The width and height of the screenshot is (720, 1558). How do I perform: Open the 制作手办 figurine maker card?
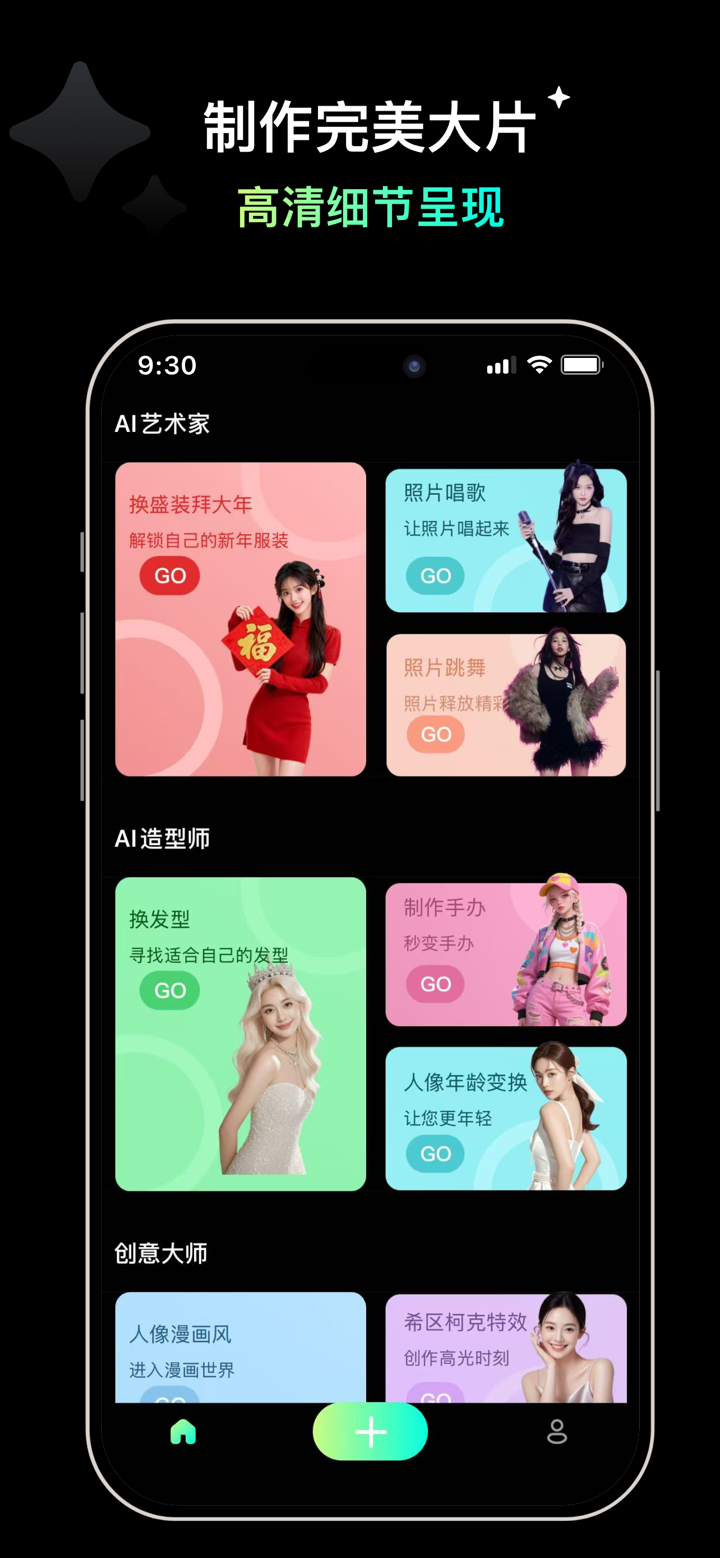(505, 952)
